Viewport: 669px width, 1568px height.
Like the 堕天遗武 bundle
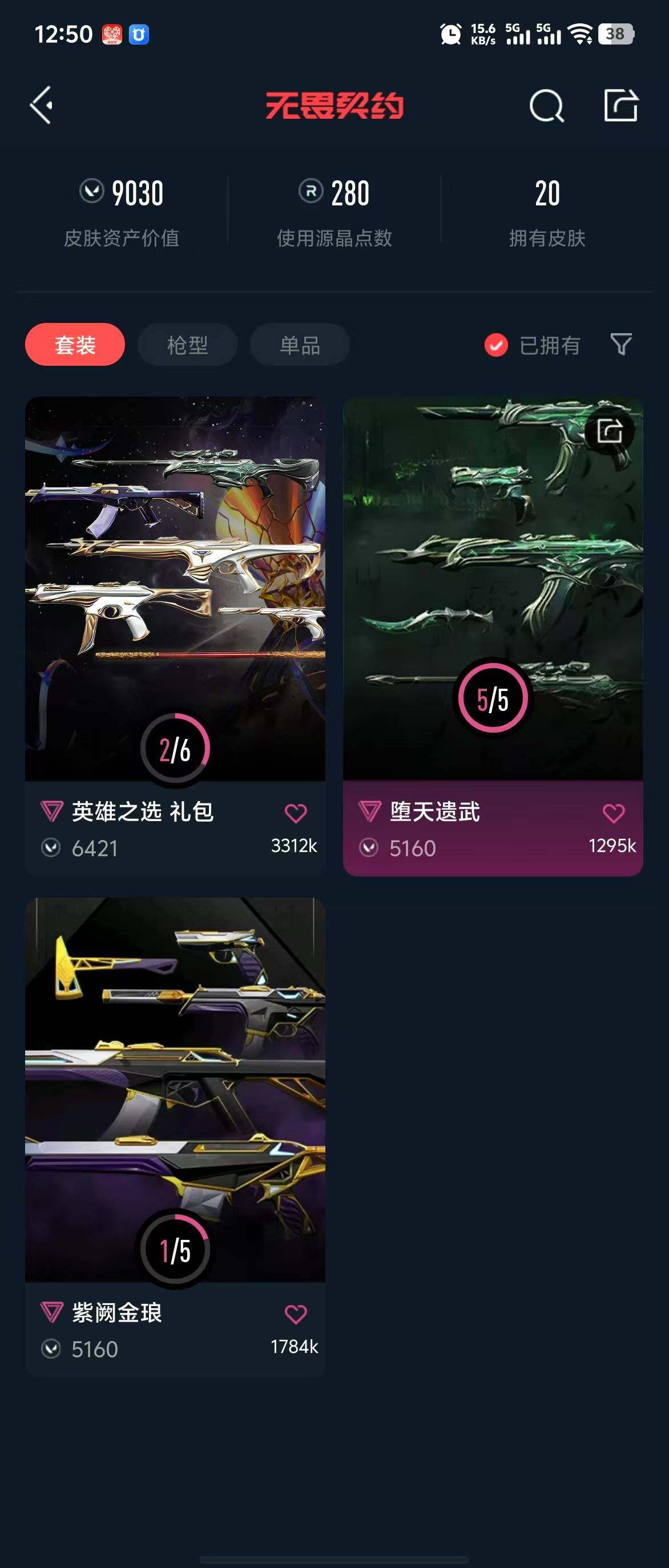614,813
